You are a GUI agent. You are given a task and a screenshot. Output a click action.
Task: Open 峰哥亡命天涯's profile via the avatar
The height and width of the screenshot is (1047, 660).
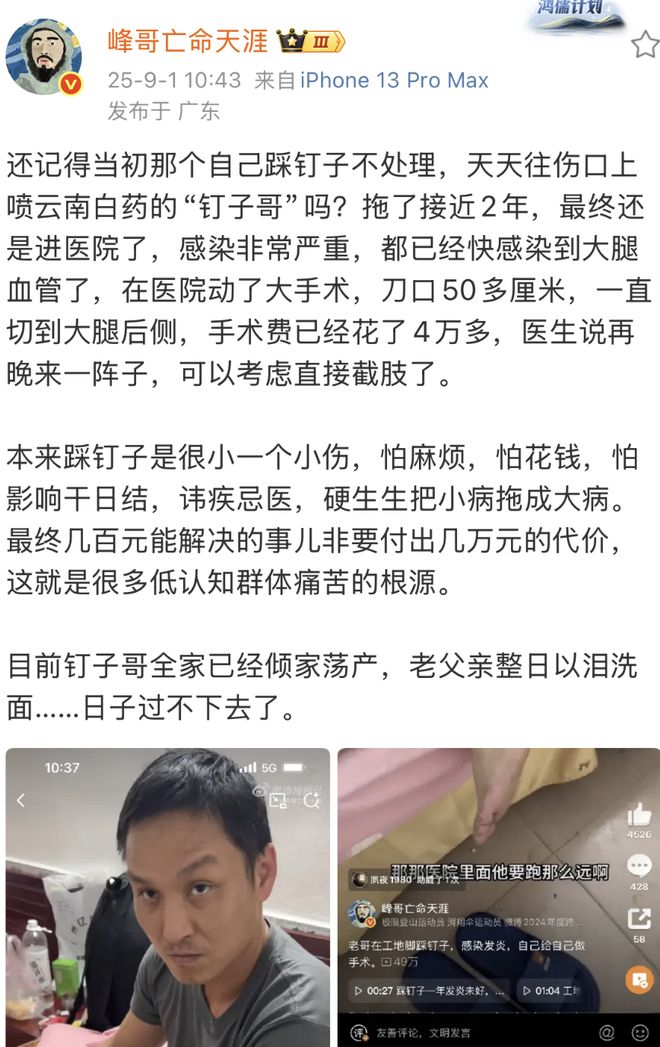(44, 57)
